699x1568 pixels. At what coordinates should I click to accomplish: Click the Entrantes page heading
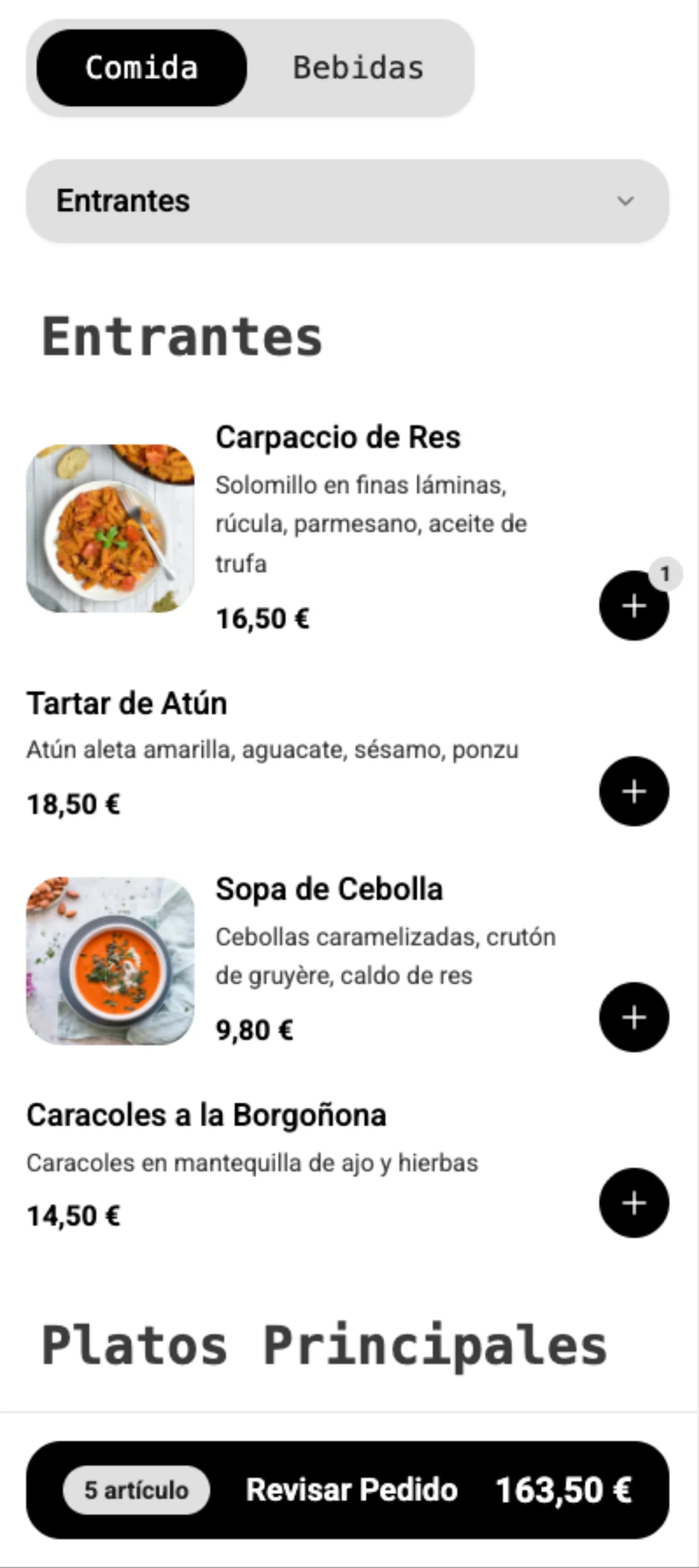[182, 336]
